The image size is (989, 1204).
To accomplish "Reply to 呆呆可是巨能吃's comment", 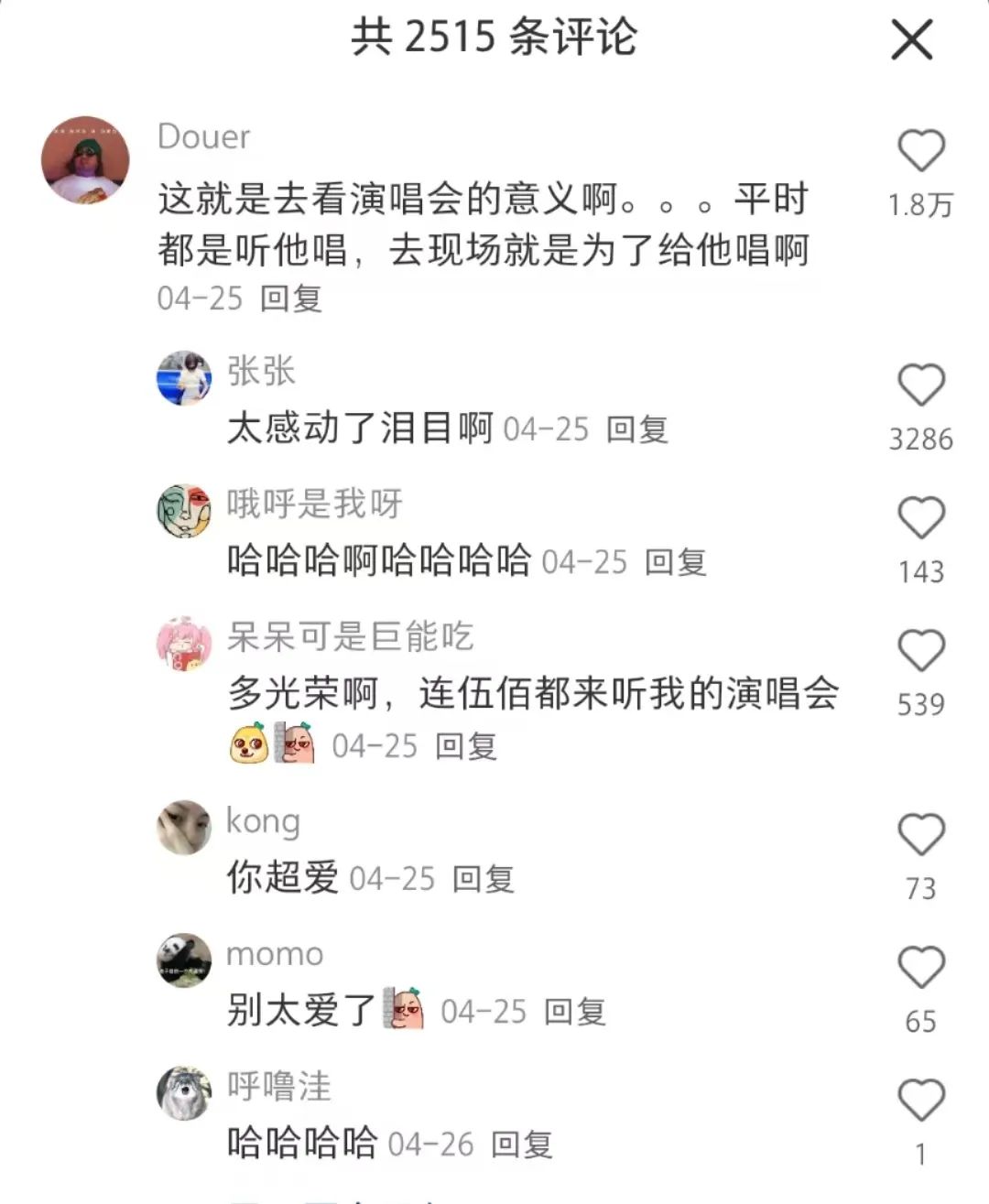I will (x=466, y=746).
